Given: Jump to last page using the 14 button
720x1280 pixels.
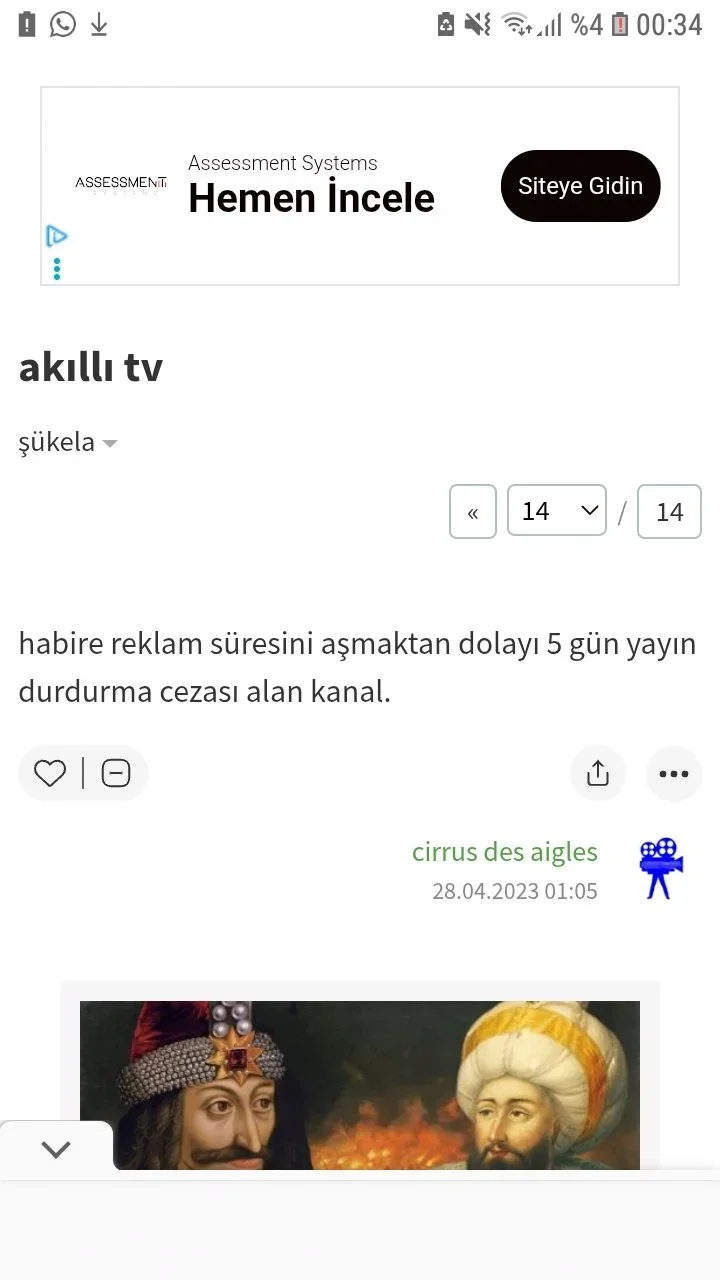Looking at the screenshot, I should 669,511.
